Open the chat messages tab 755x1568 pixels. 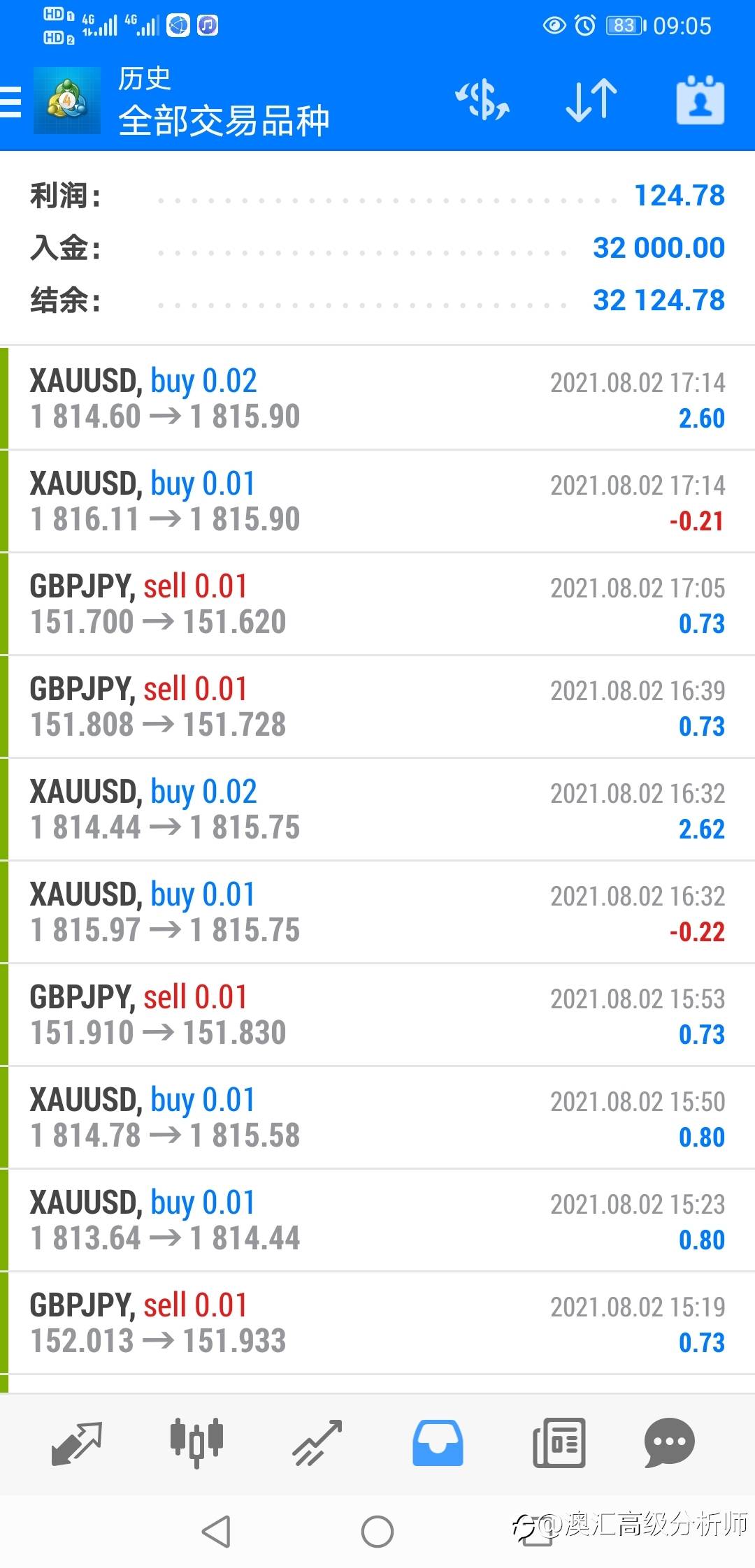[x=669, y=1443]
